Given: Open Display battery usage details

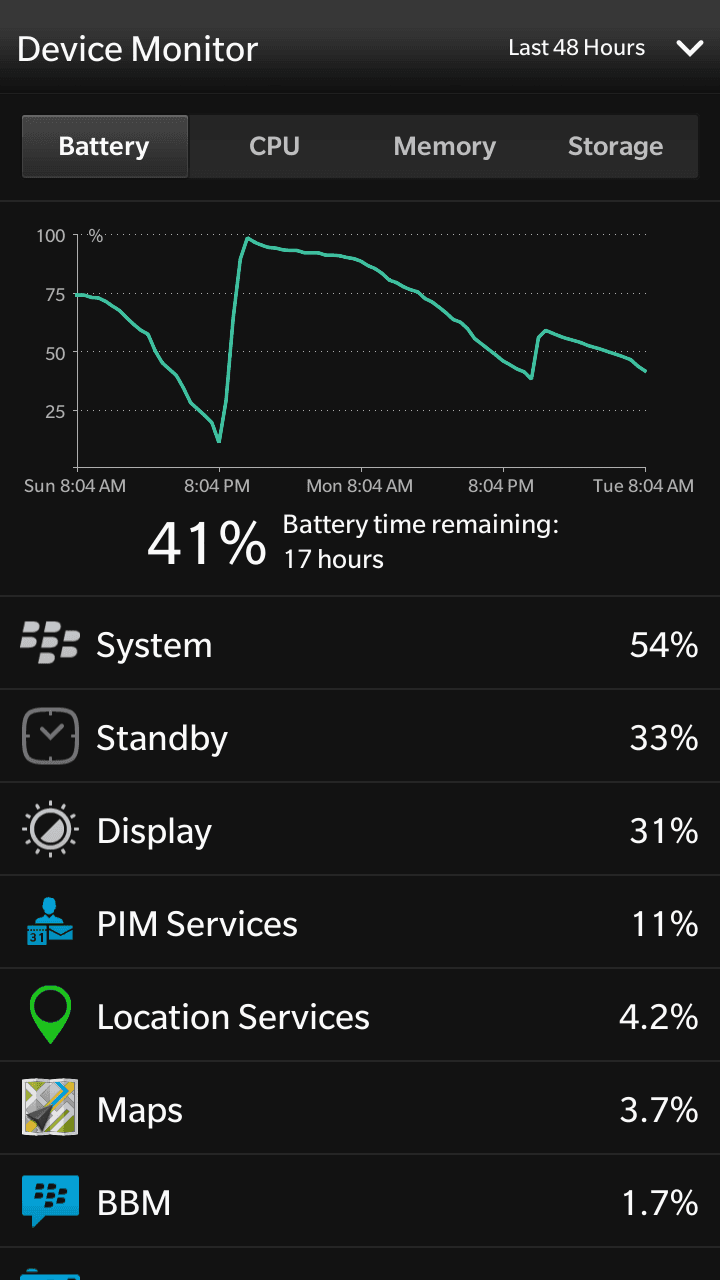Looking at the screenshot, I should click(360, 830).
